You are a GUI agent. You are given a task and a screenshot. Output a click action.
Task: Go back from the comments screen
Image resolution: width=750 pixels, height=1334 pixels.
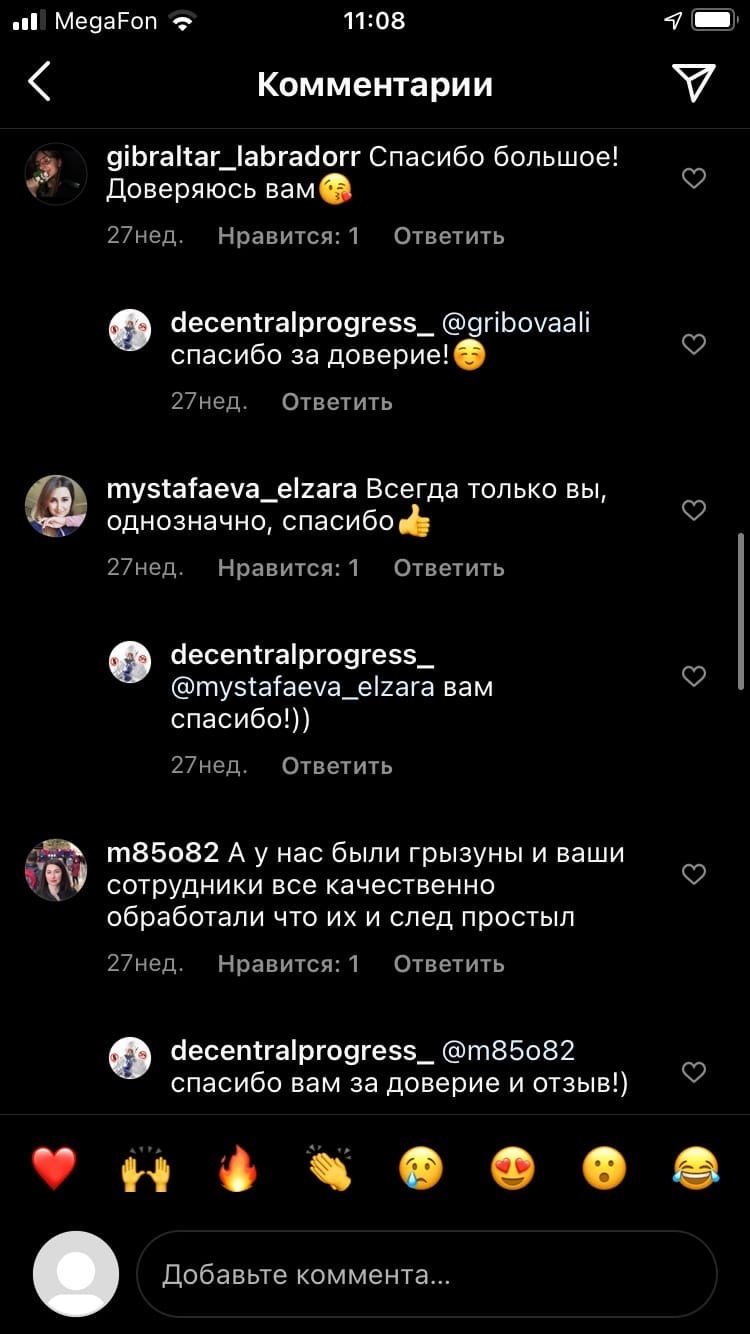pos(40,83)
